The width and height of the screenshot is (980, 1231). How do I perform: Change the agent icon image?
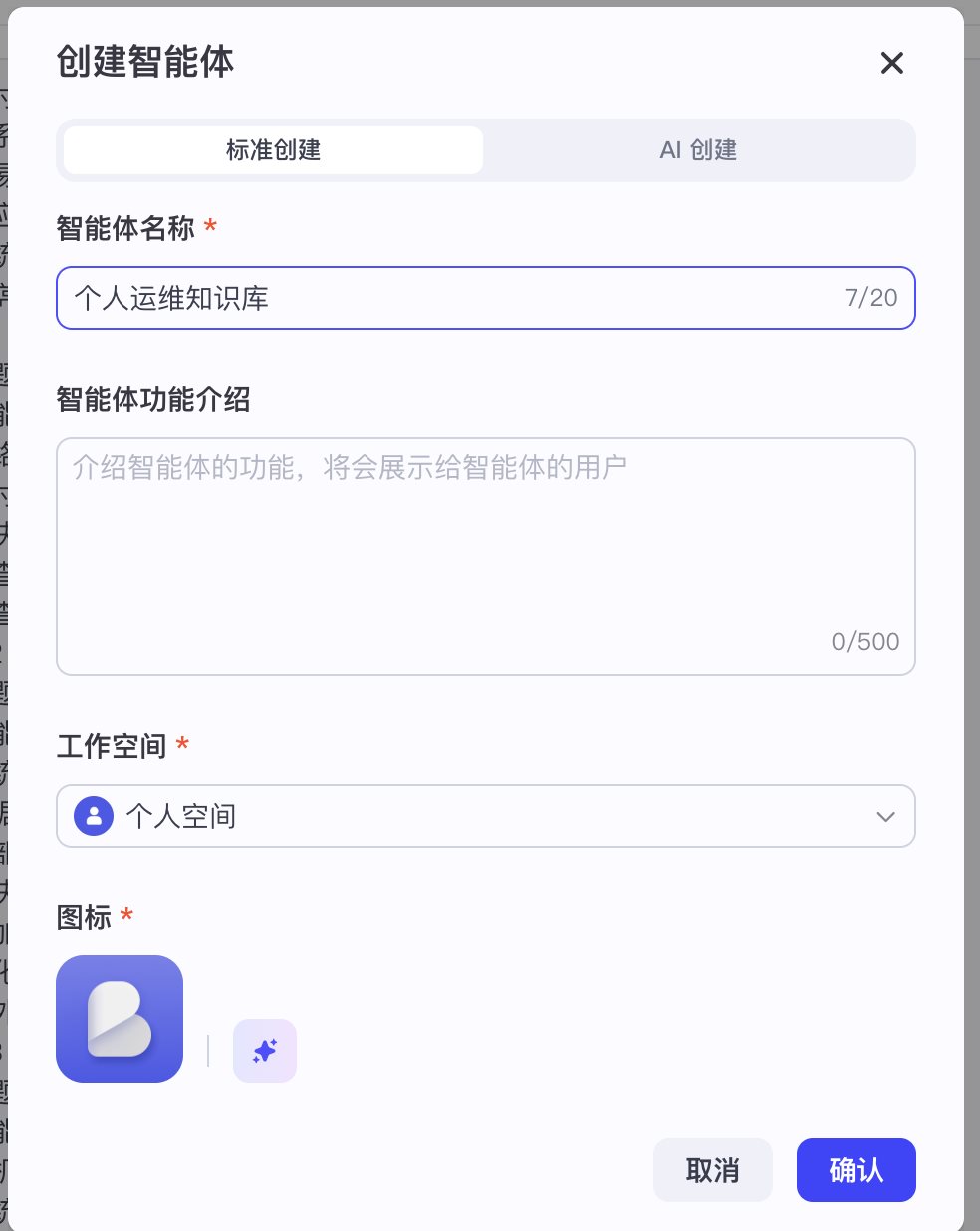pyautogui.click(x=120, y=1019)
